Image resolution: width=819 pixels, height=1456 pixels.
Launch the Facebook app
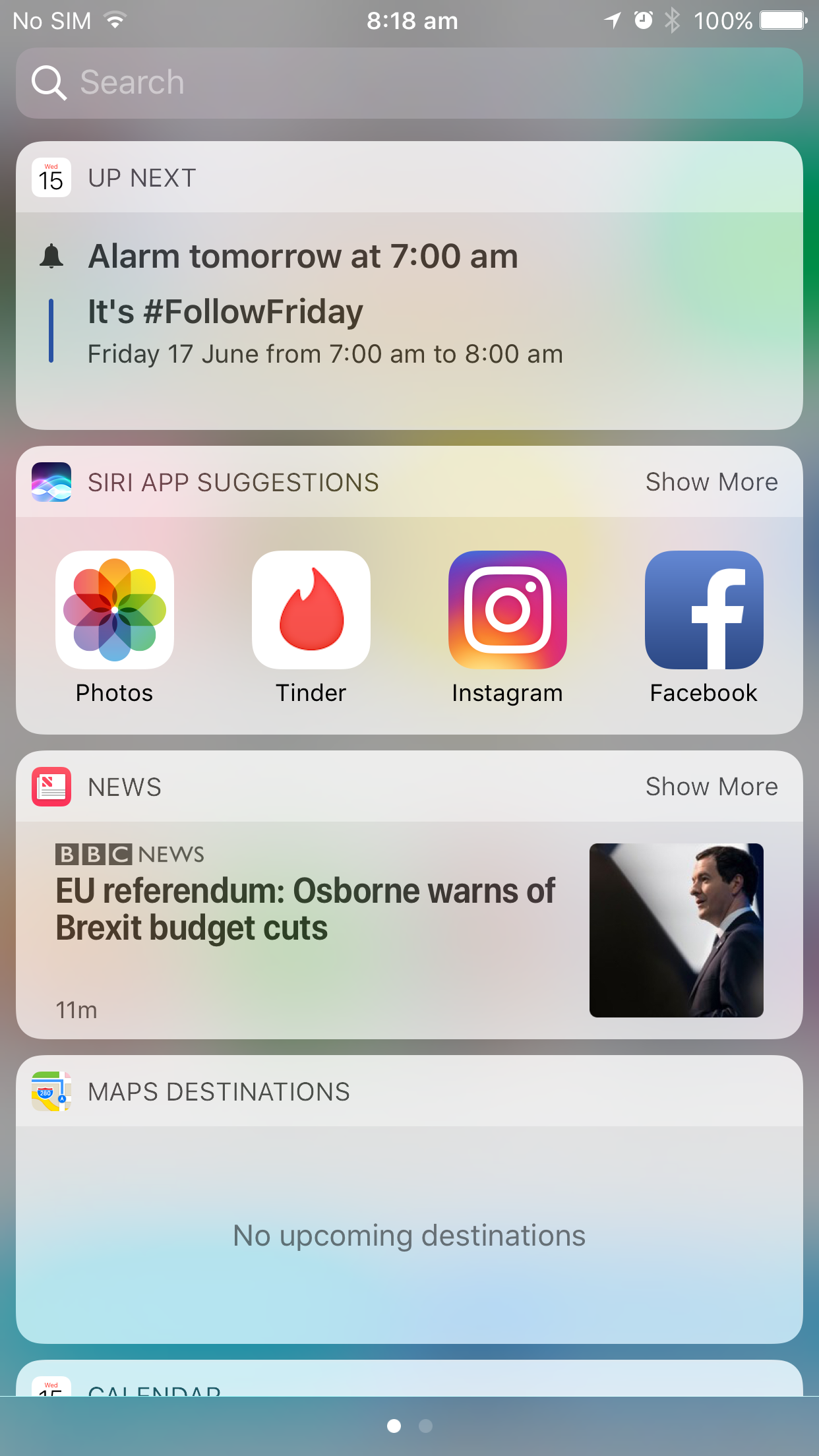coord(704,611)
